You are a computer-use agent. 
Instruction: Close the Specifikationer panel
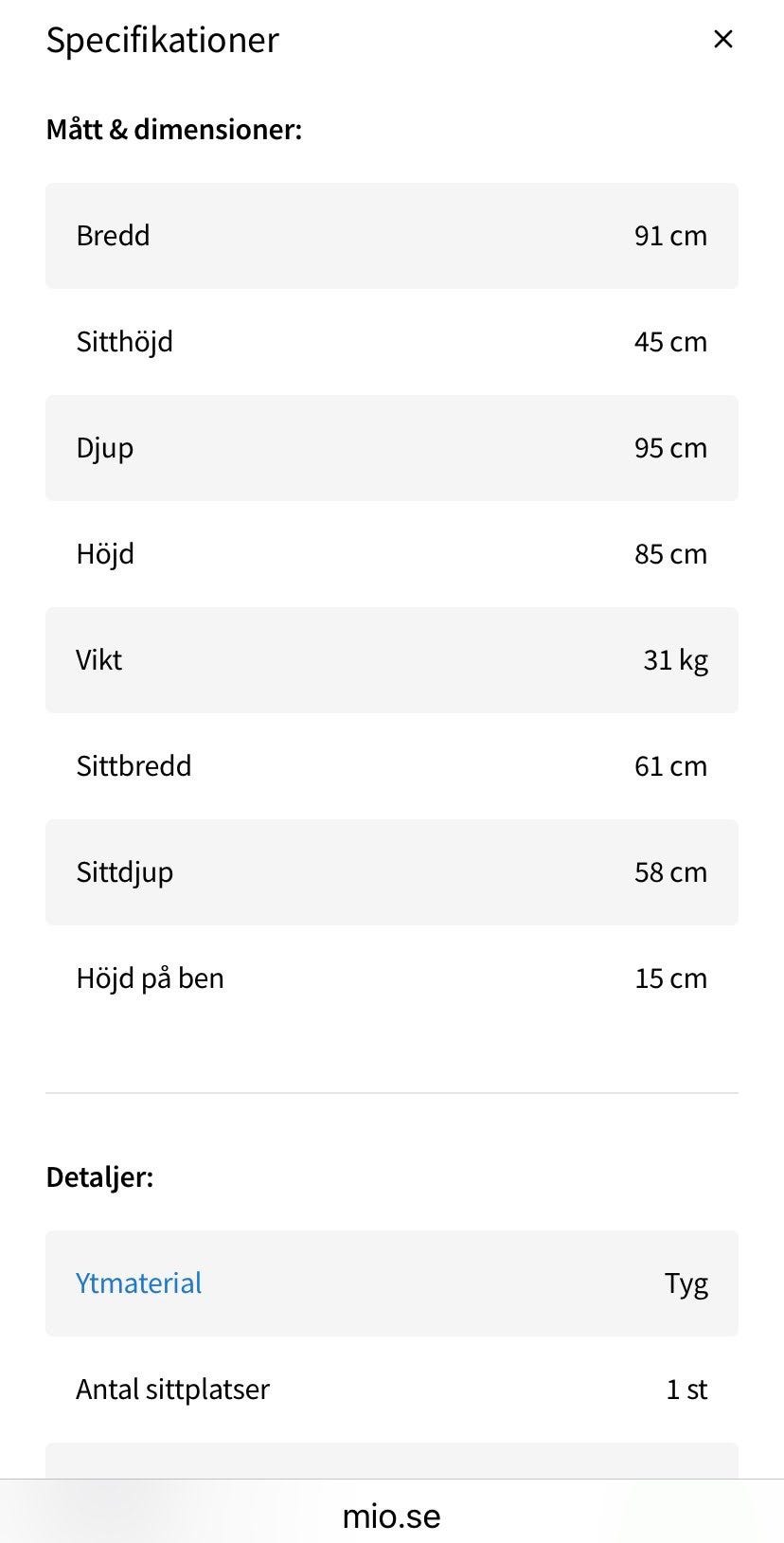pyautogui.click(x=722, y=39)
